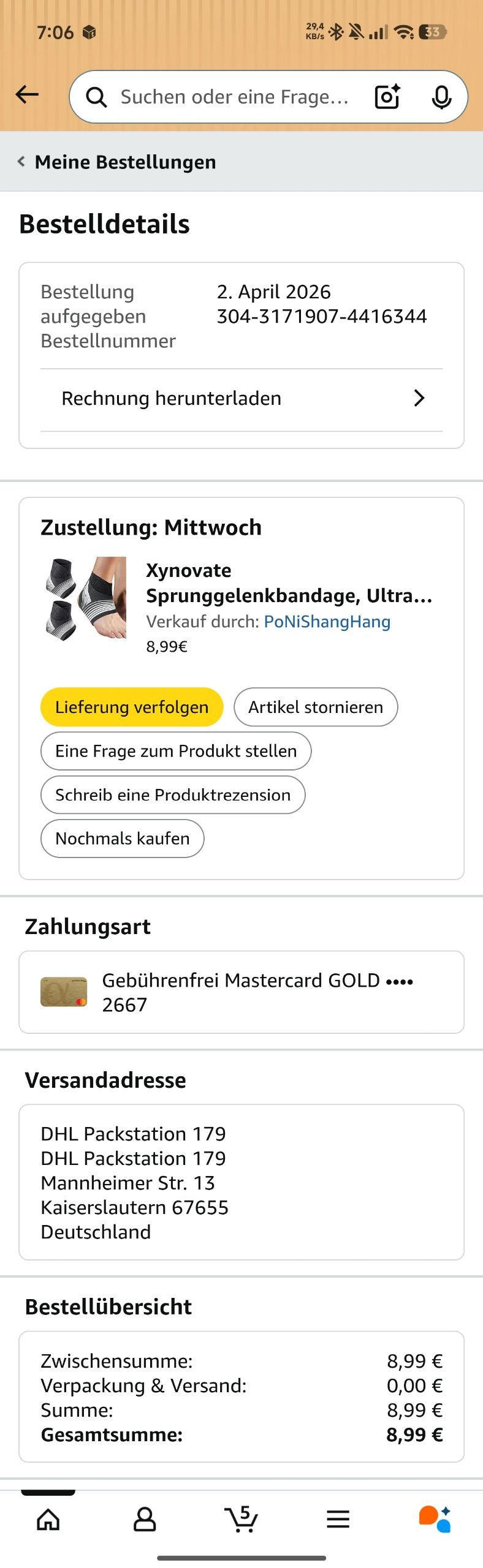The image size is (483, 1568).
Task: Start voice search with microphone
Action: (441, 97)
